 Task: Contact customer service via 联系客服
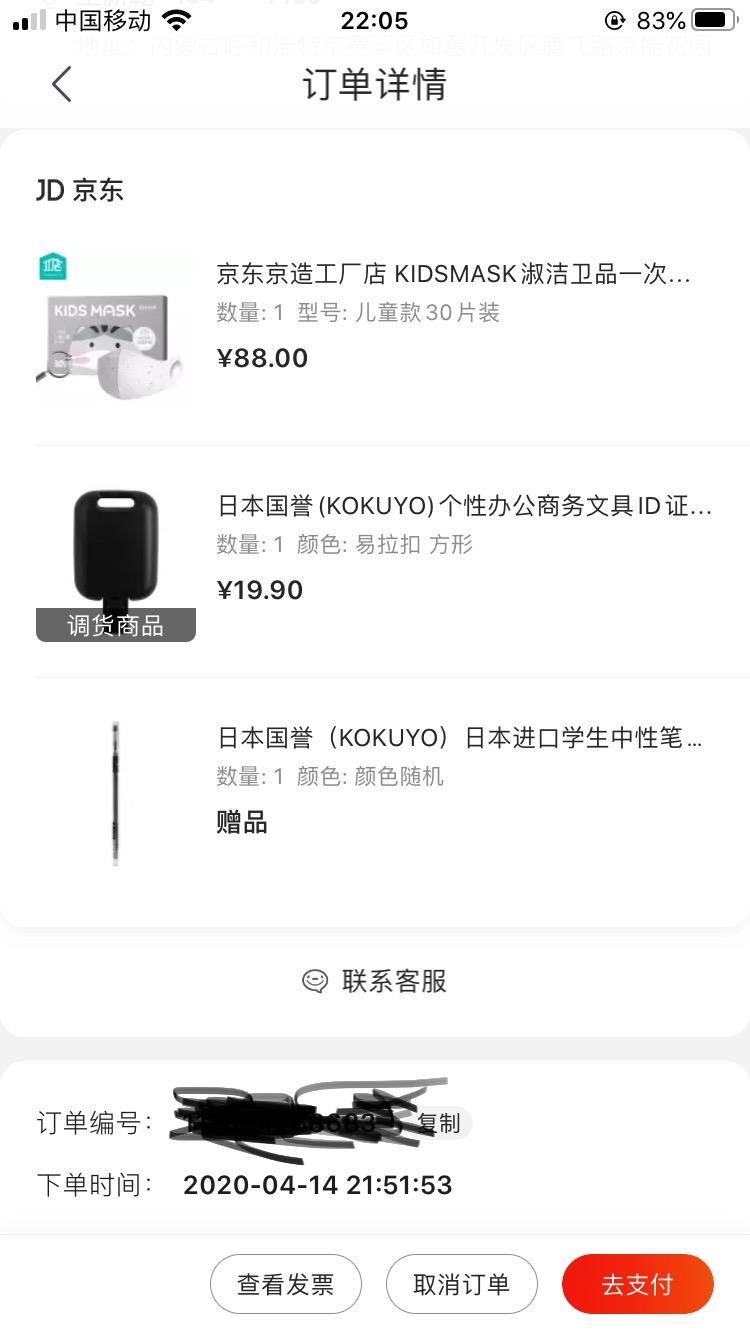(375, 981)
